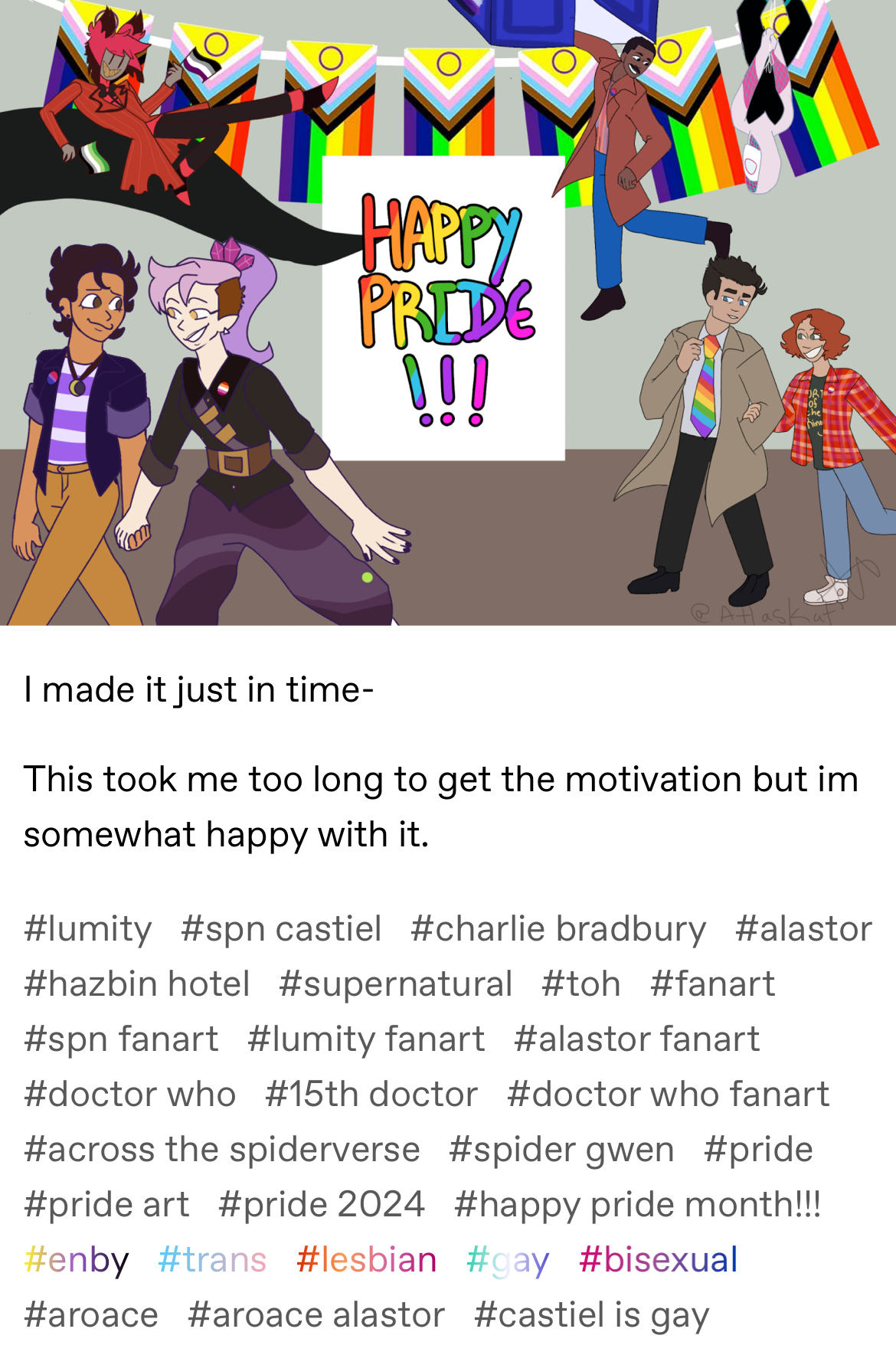Tap the #15th doctor hashtag
Screen dimensions: 896x1355
pos(371,1095)
